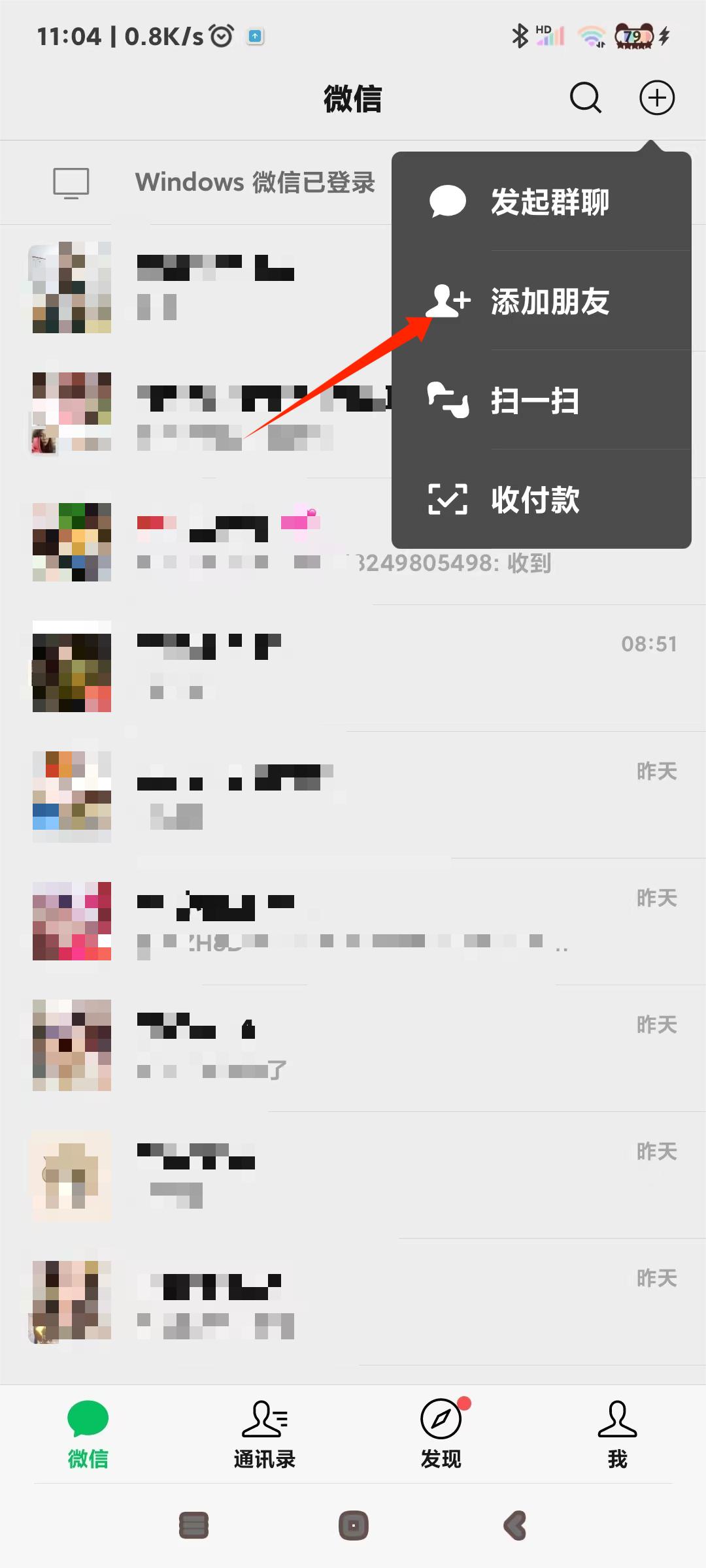The image size is (706, 1568).
Task: Tap the system home button
Action: click(353, 1526)
